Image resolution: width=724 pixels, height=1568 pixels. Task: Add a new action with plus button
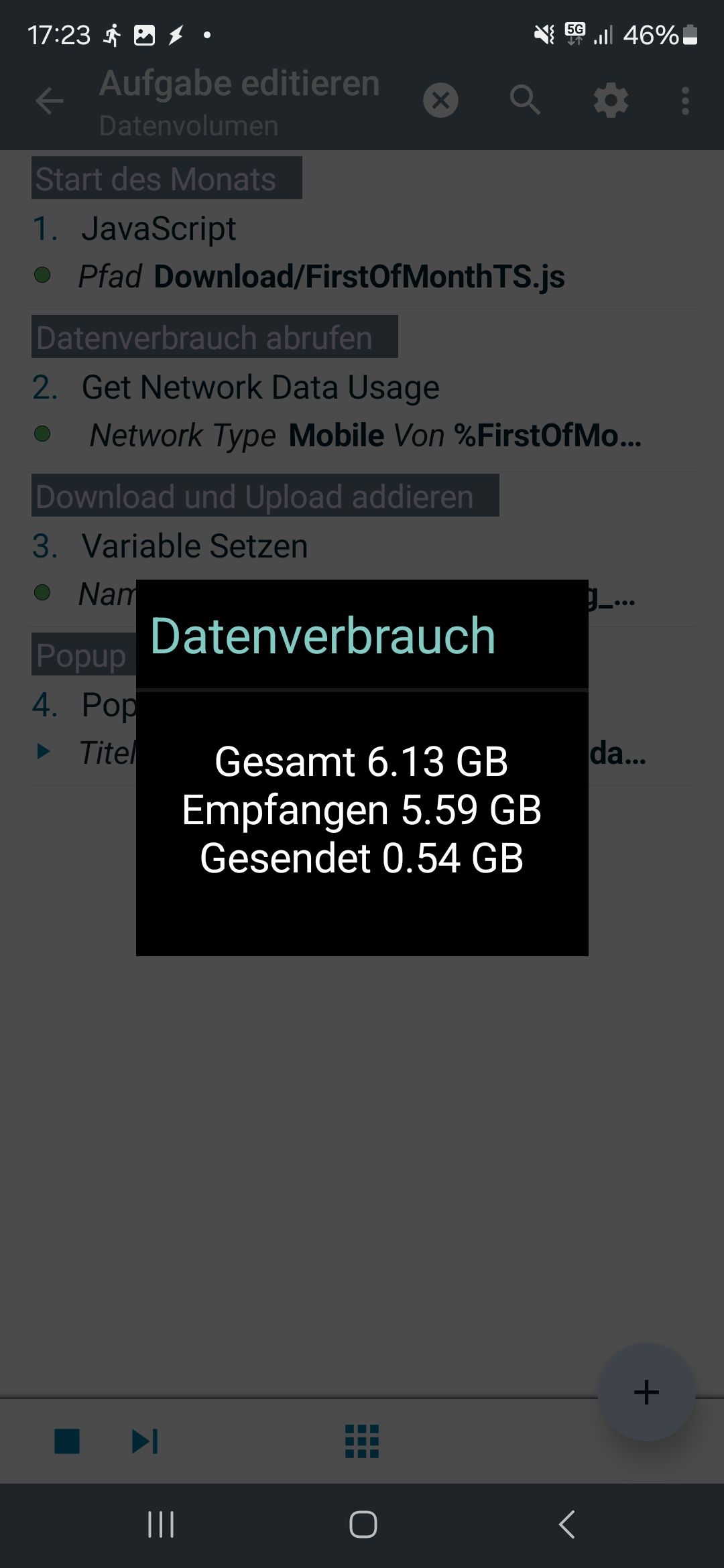coord(646,1392)
